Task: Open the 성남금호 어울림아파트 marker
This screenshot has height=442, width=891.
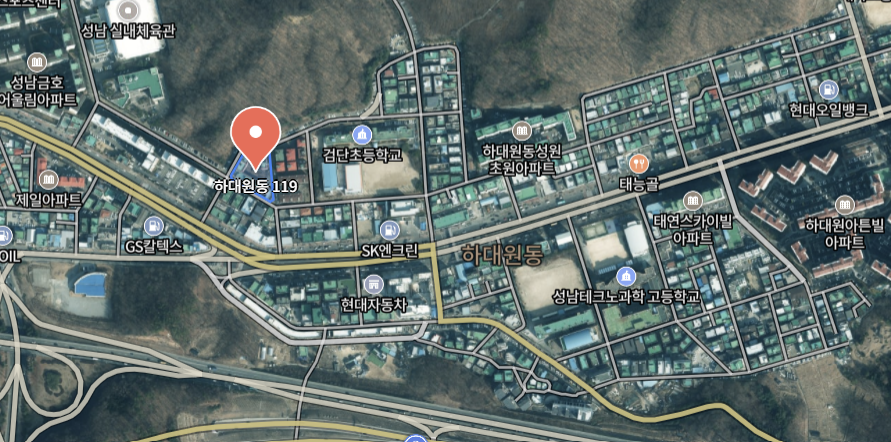Action: tap(38, 61)
